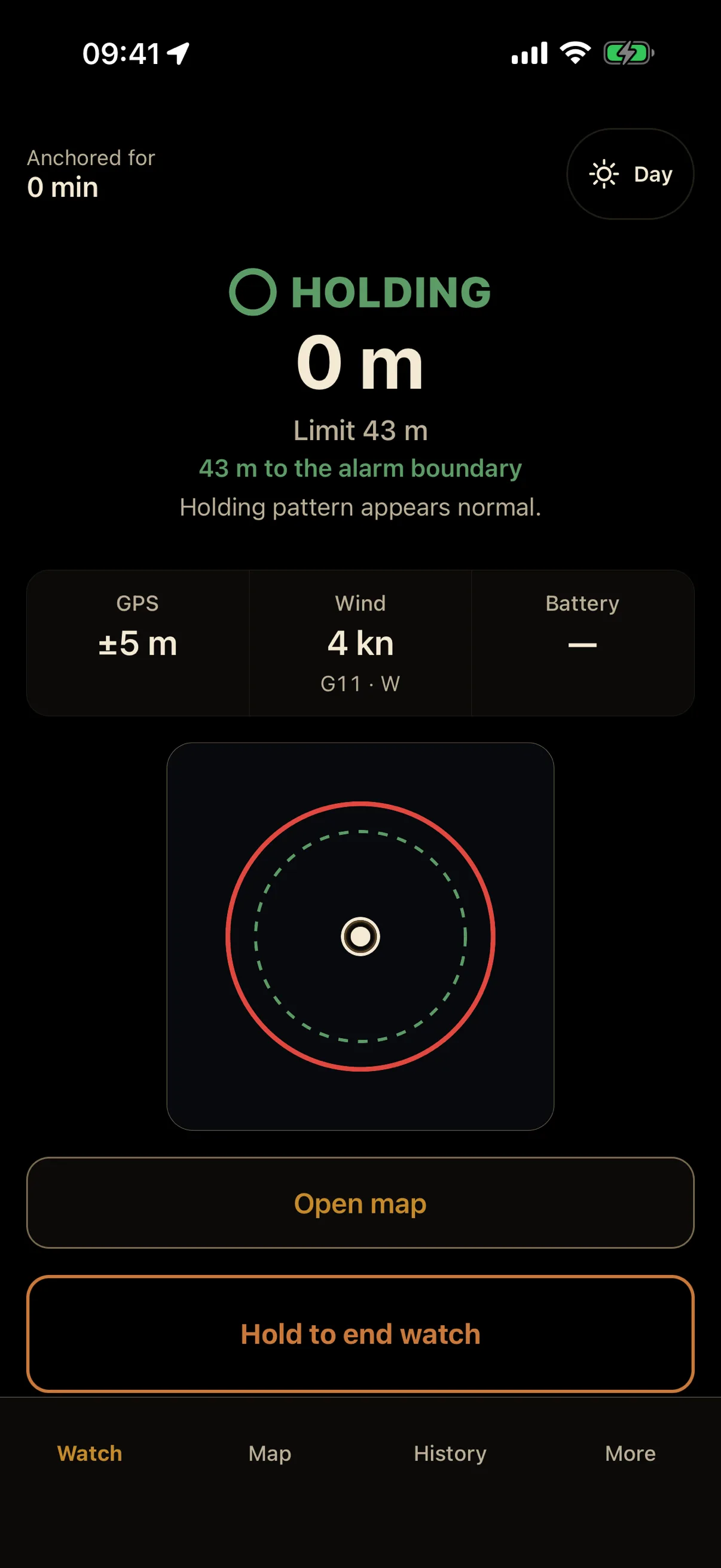Tap the Open map button
Screen dimensions: 721x1568
(x=360, y=1203)
